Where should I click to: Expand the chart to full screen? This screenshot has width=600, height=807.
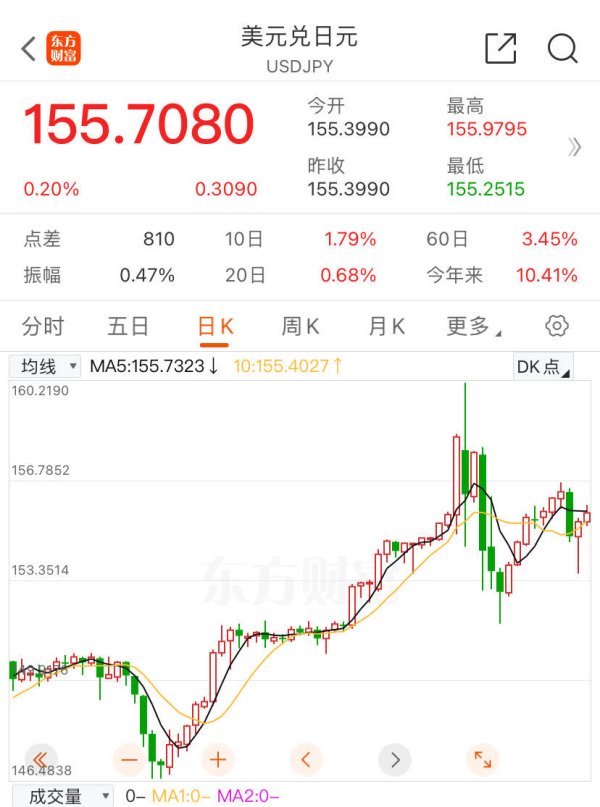[482, 758]
